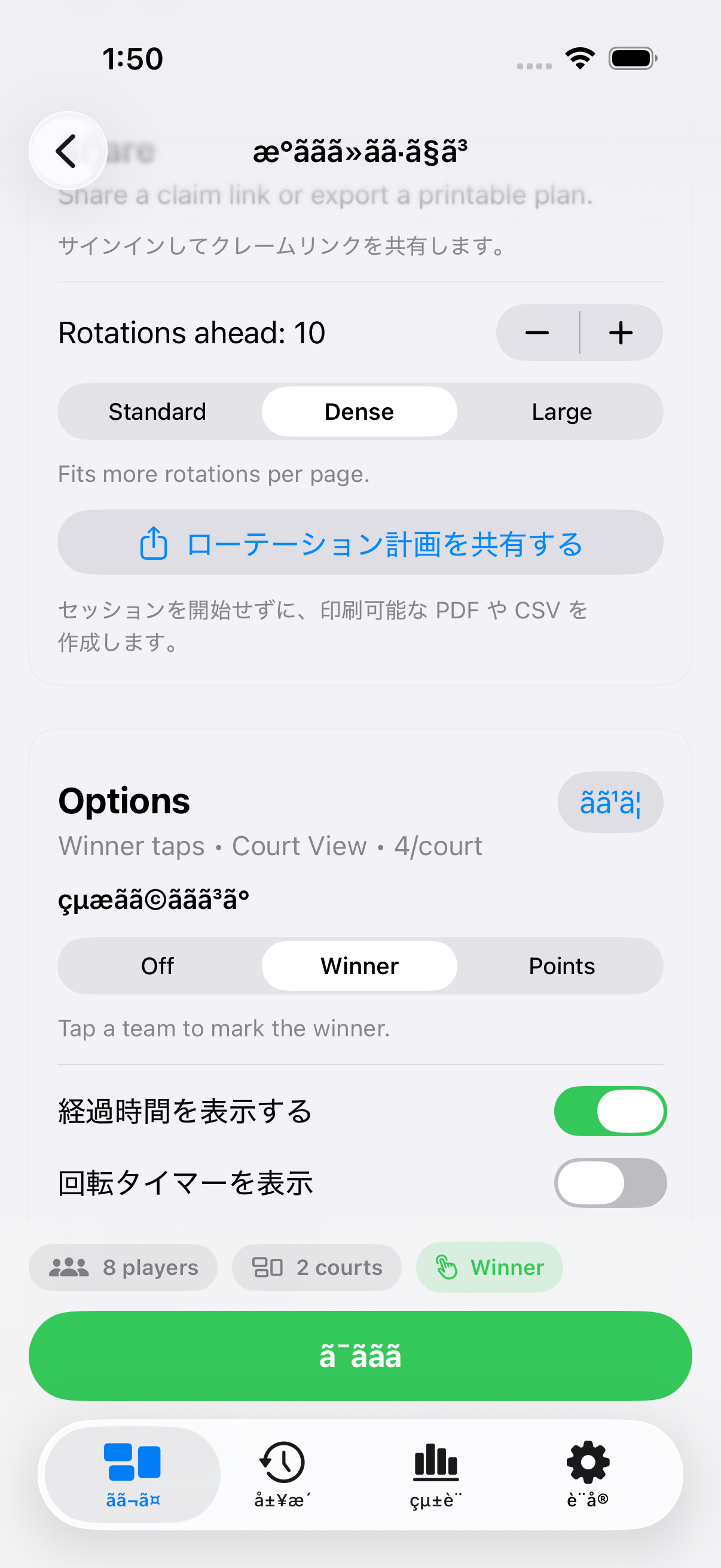Image resolution: width=721 pixels, height=1568 pixels.
Task: Choose the Winner scoring mode segment
Action: coord(359,966)
